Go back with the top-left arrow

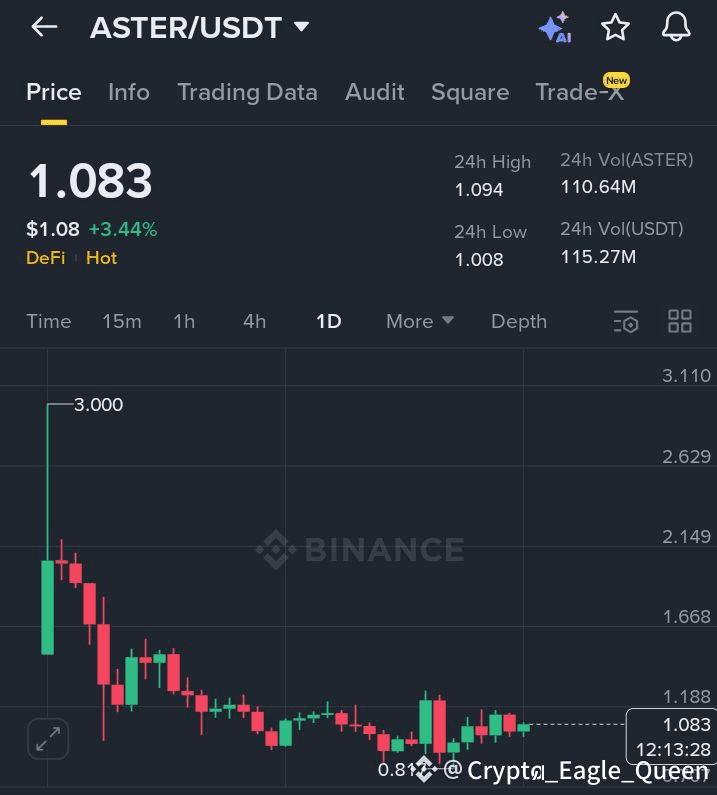tap(44, 27)
